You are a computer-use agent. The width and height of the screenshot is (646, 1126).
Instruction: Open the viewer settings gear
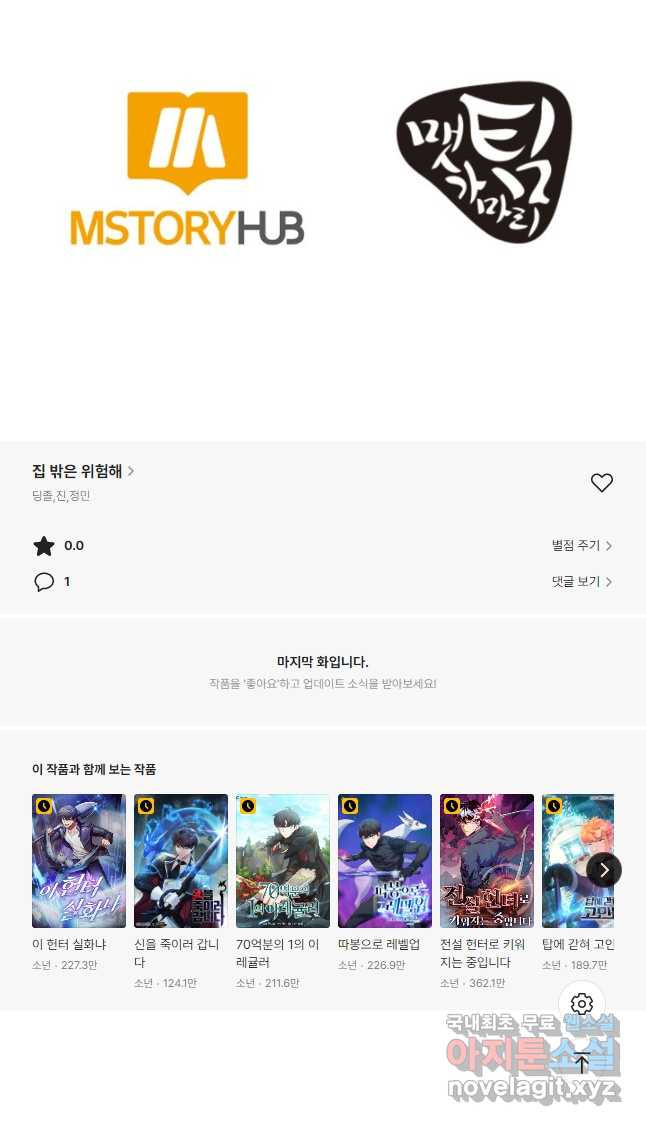pos(582,1003)
